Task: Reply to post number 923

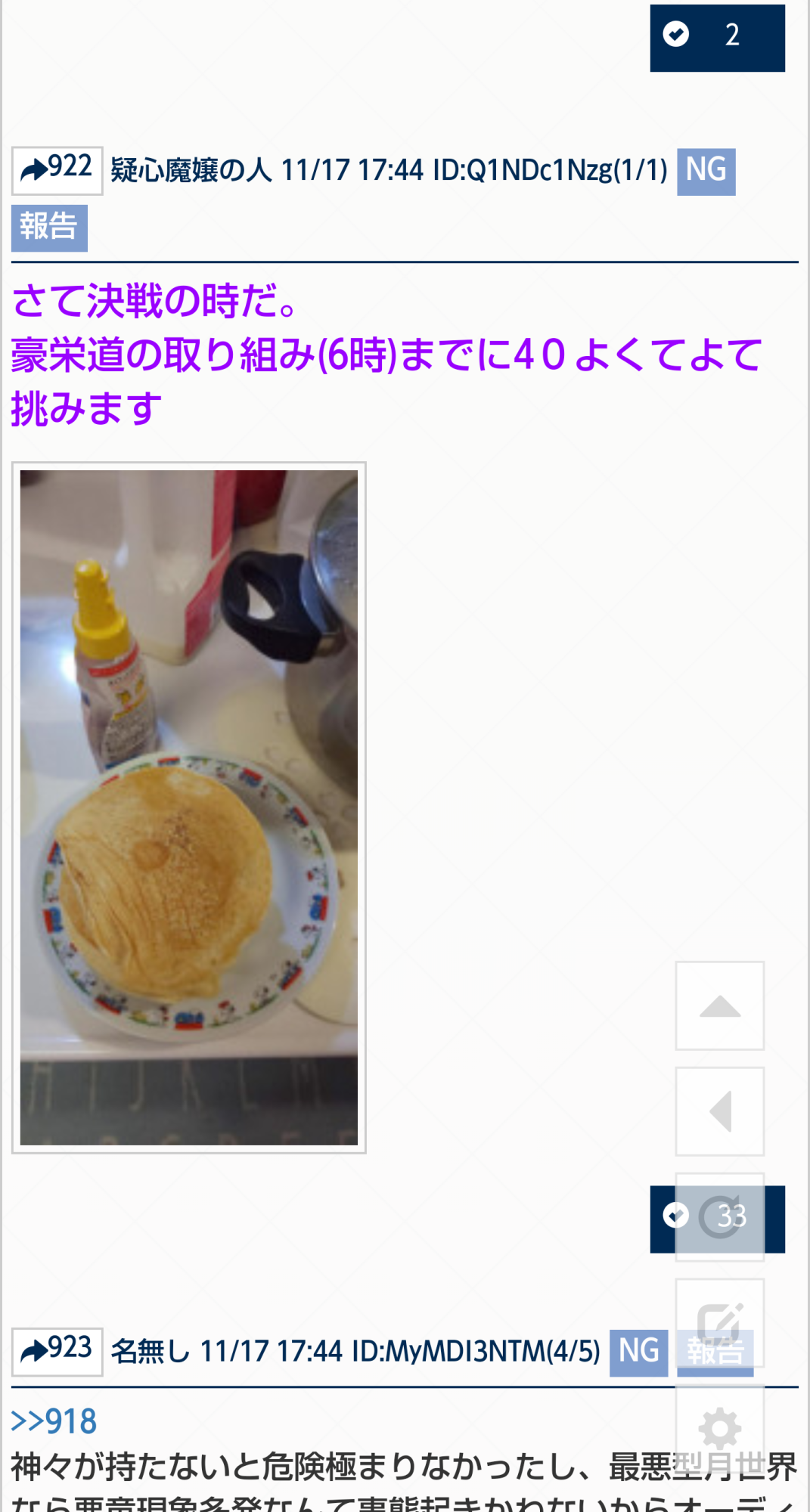Action: click(57, 1351)
